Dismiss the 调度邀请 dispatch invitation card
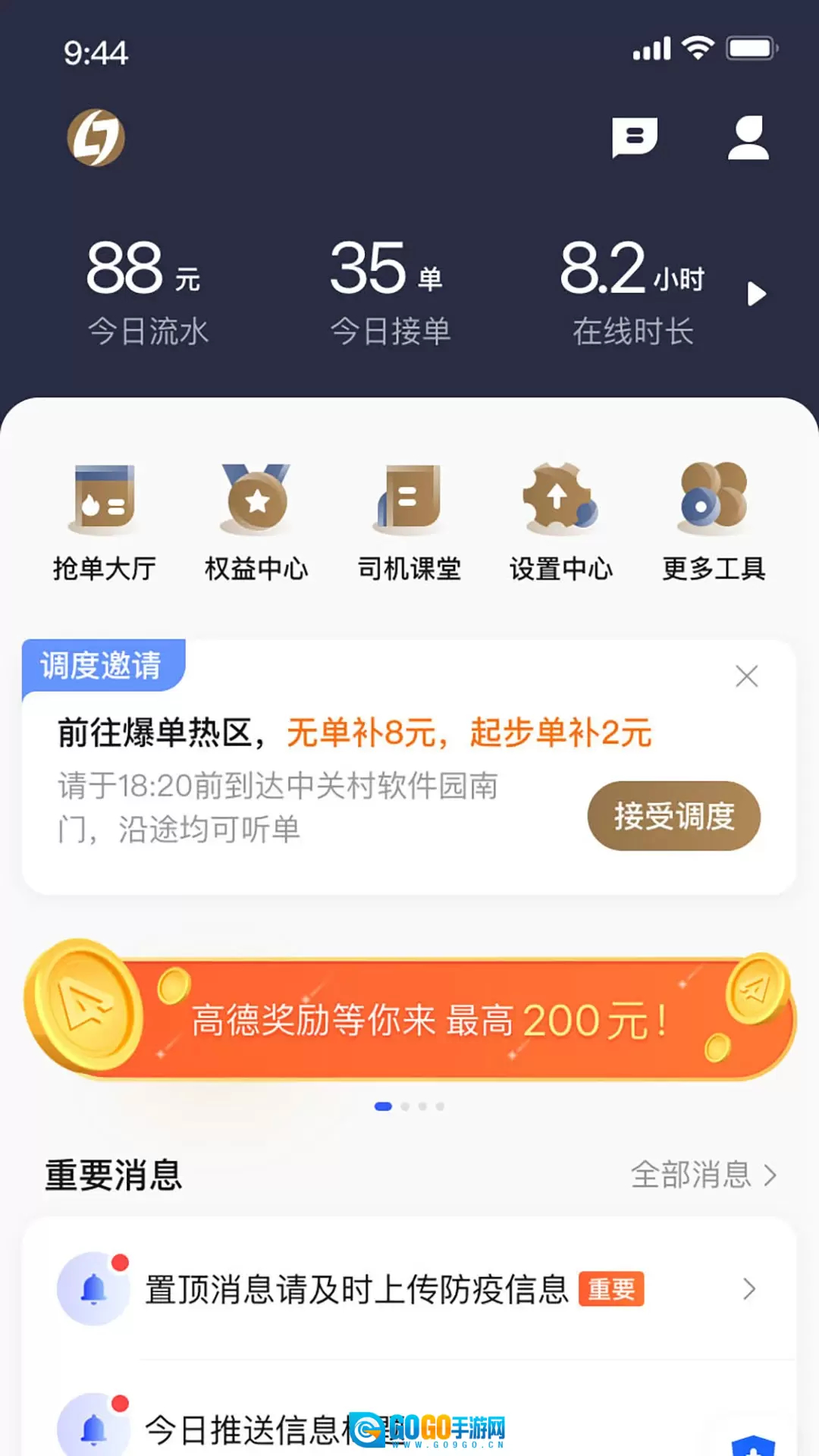The image size is (819, 1456). coord(747,676)
